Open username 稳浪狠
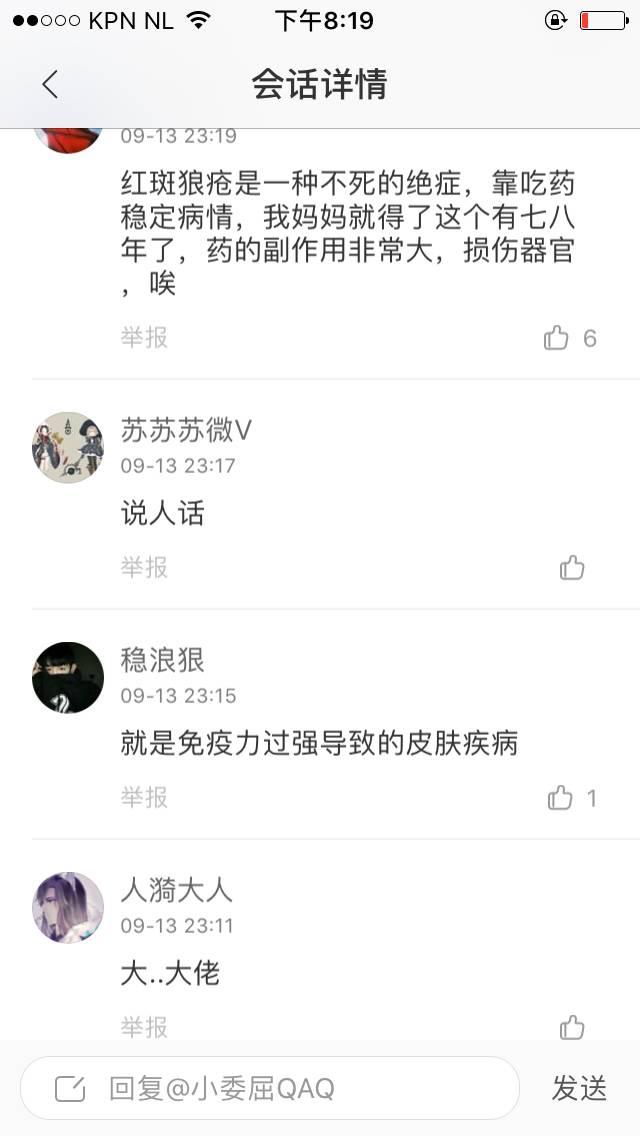Screen dimensions: 640x1136 pos(163,660)
